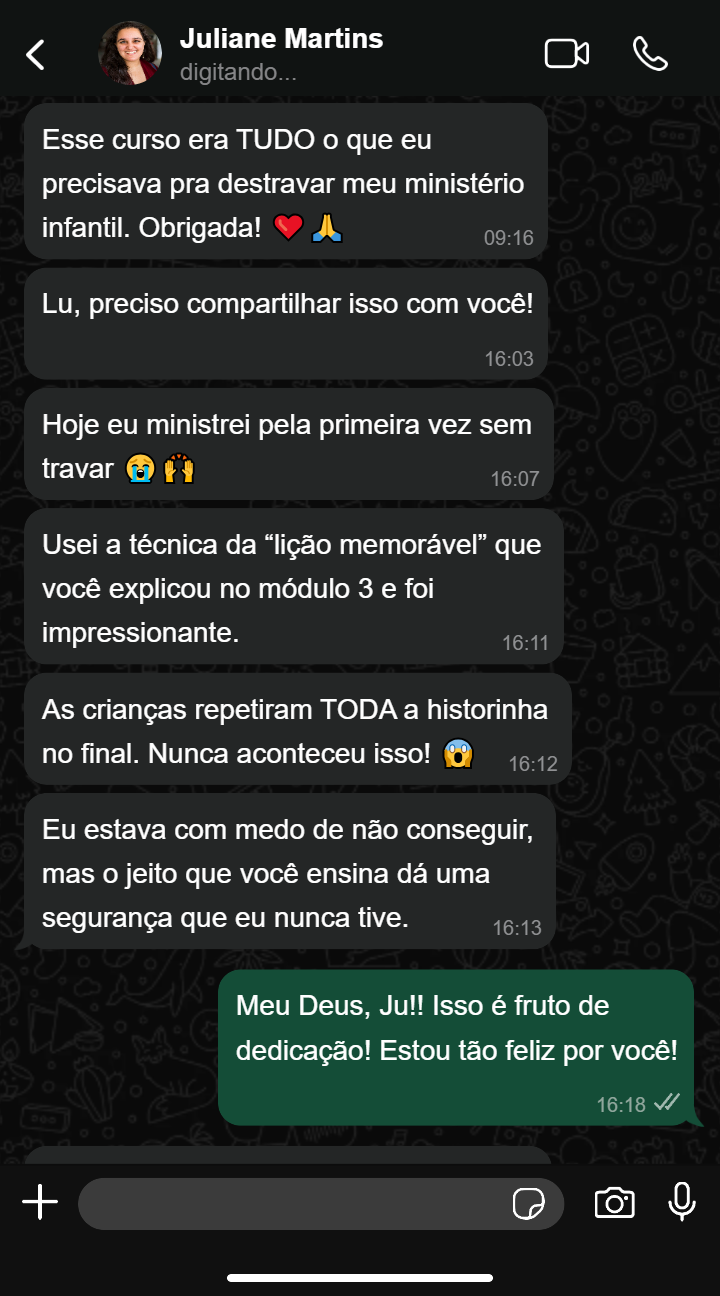Open the camera to send a photo
720x1296 pixels.
(x=614, y=1203)
